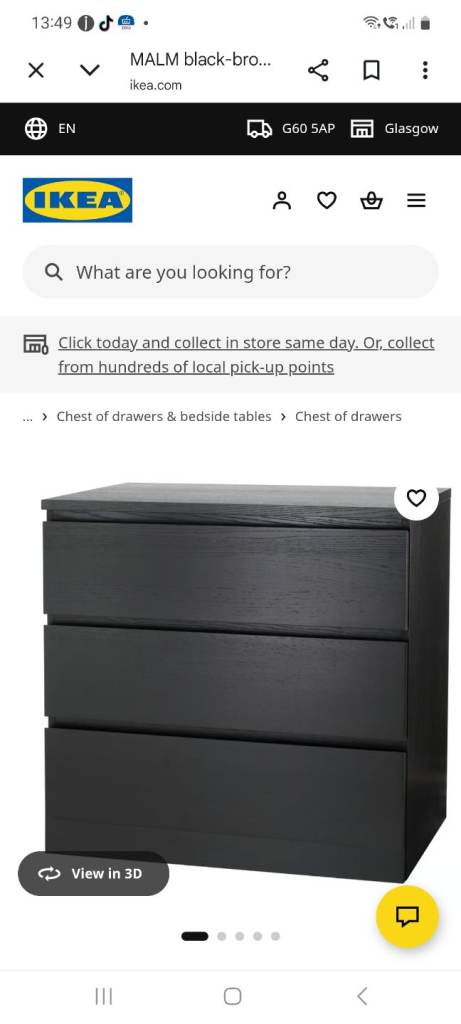This screenshot has height=1024, width=461.
Task: Change delivery postcode G60 5AP
Action: (291, 129)
